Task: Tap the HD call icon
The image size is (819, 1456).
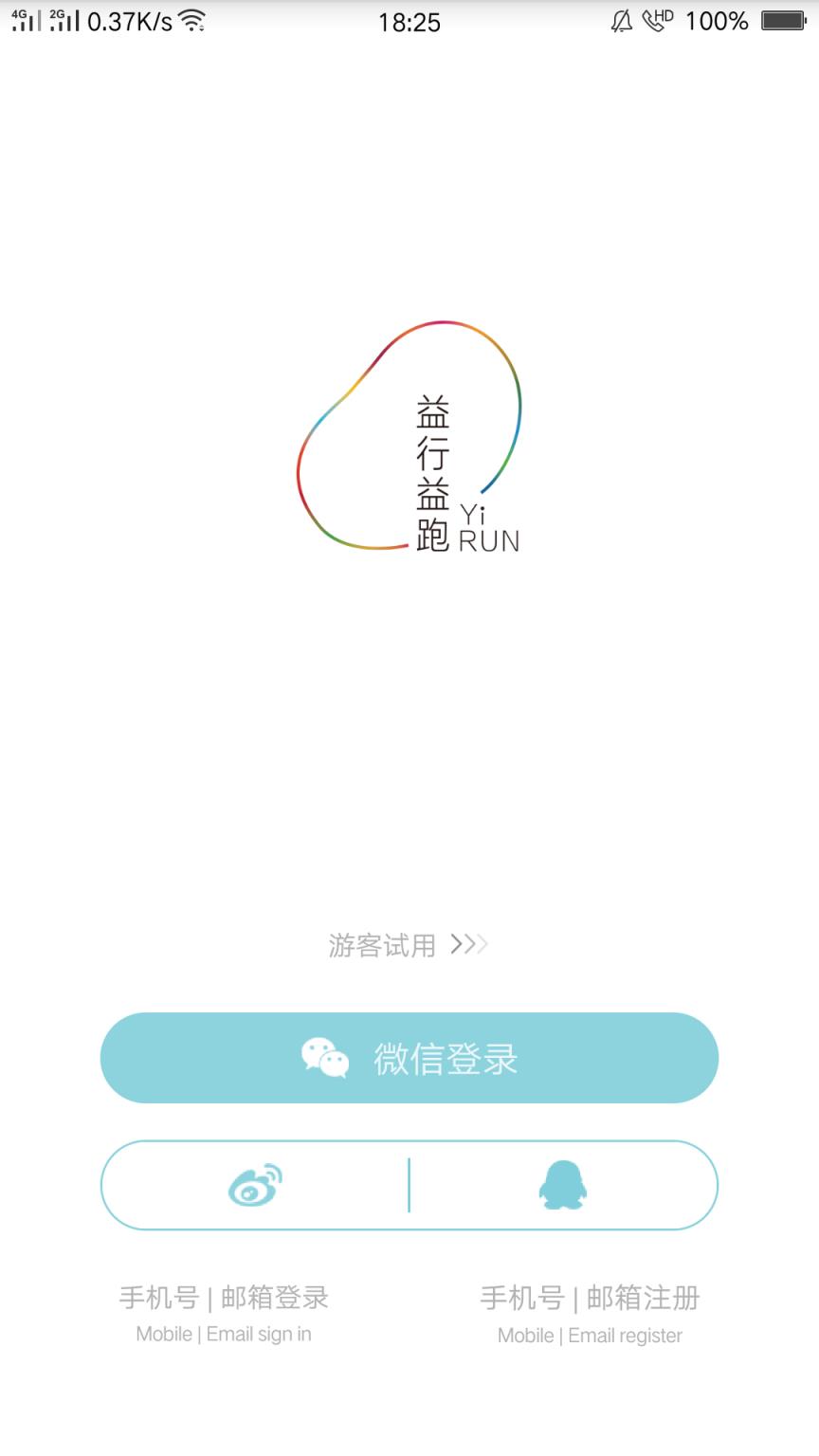Action: pos(656,21)
